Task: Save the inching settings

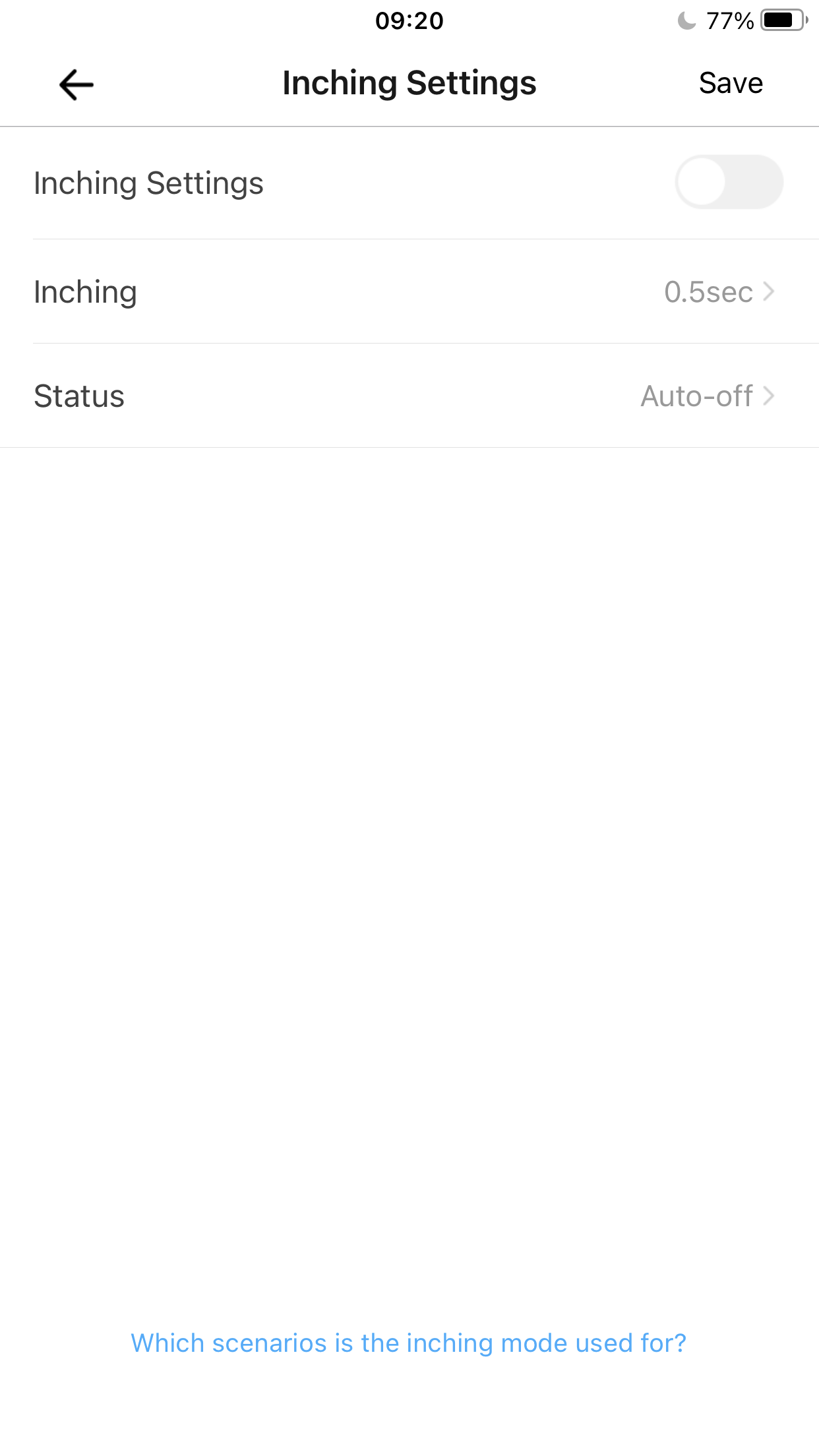Action: click(730, 84)
